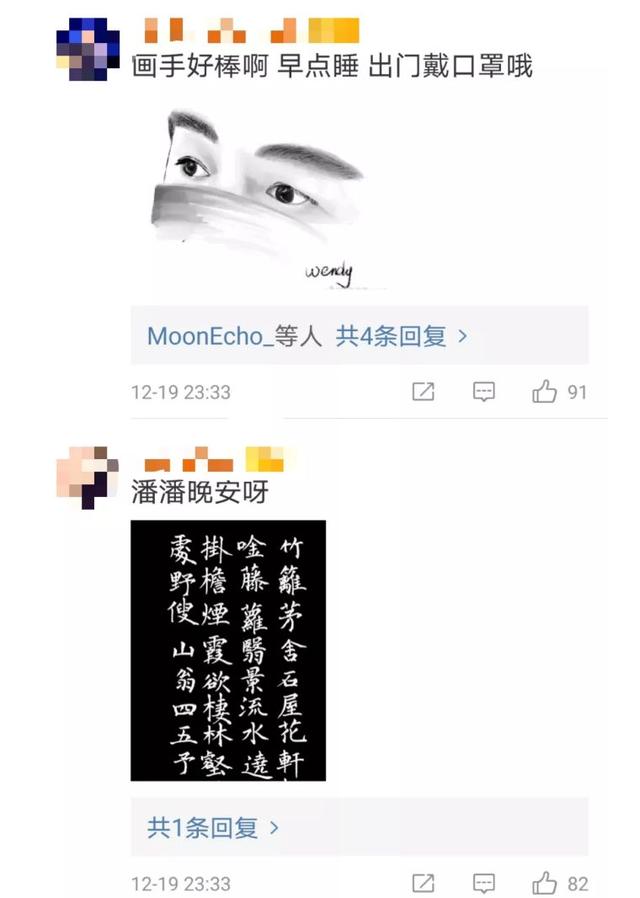This screenshot has width=640, height=898.
Task: Like the comment showing 82 likes
Action: pyautogui.click(x=545, y=884)
